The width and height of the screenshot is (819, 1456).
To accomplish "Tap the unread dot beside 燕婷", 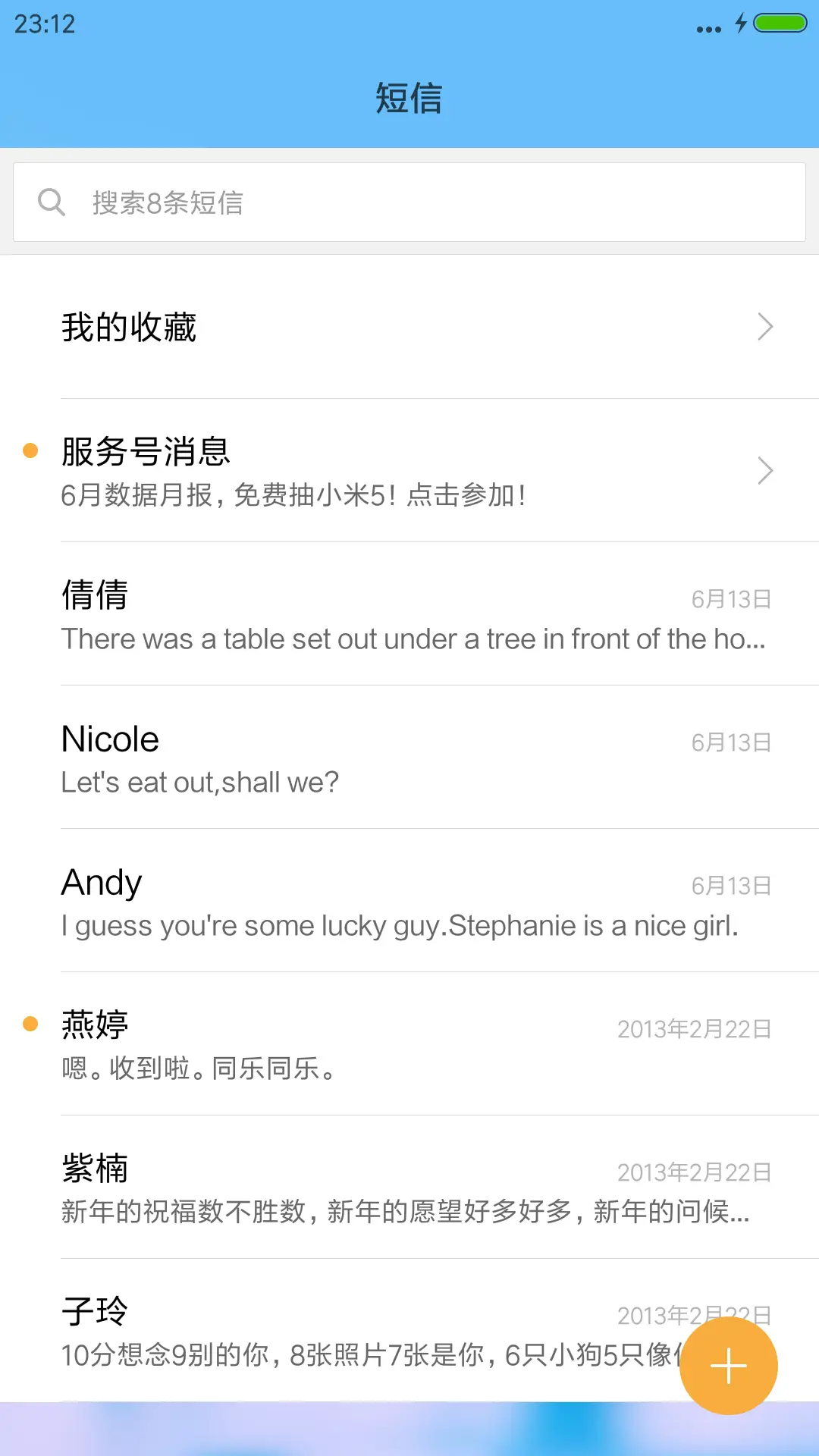I will click(30, 1024).
